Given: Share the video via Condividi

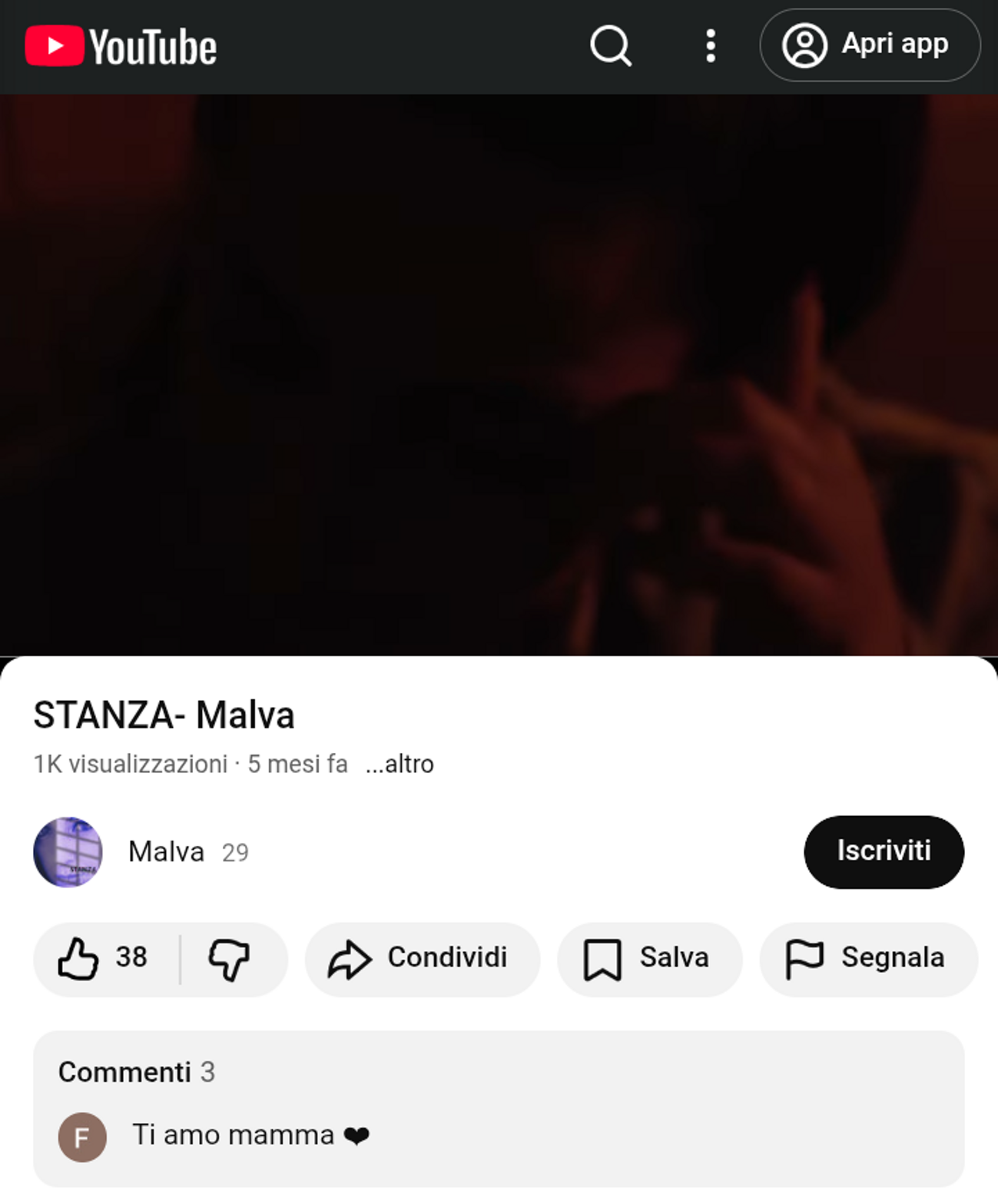Looking at the screenshot, I should (422, 958).
